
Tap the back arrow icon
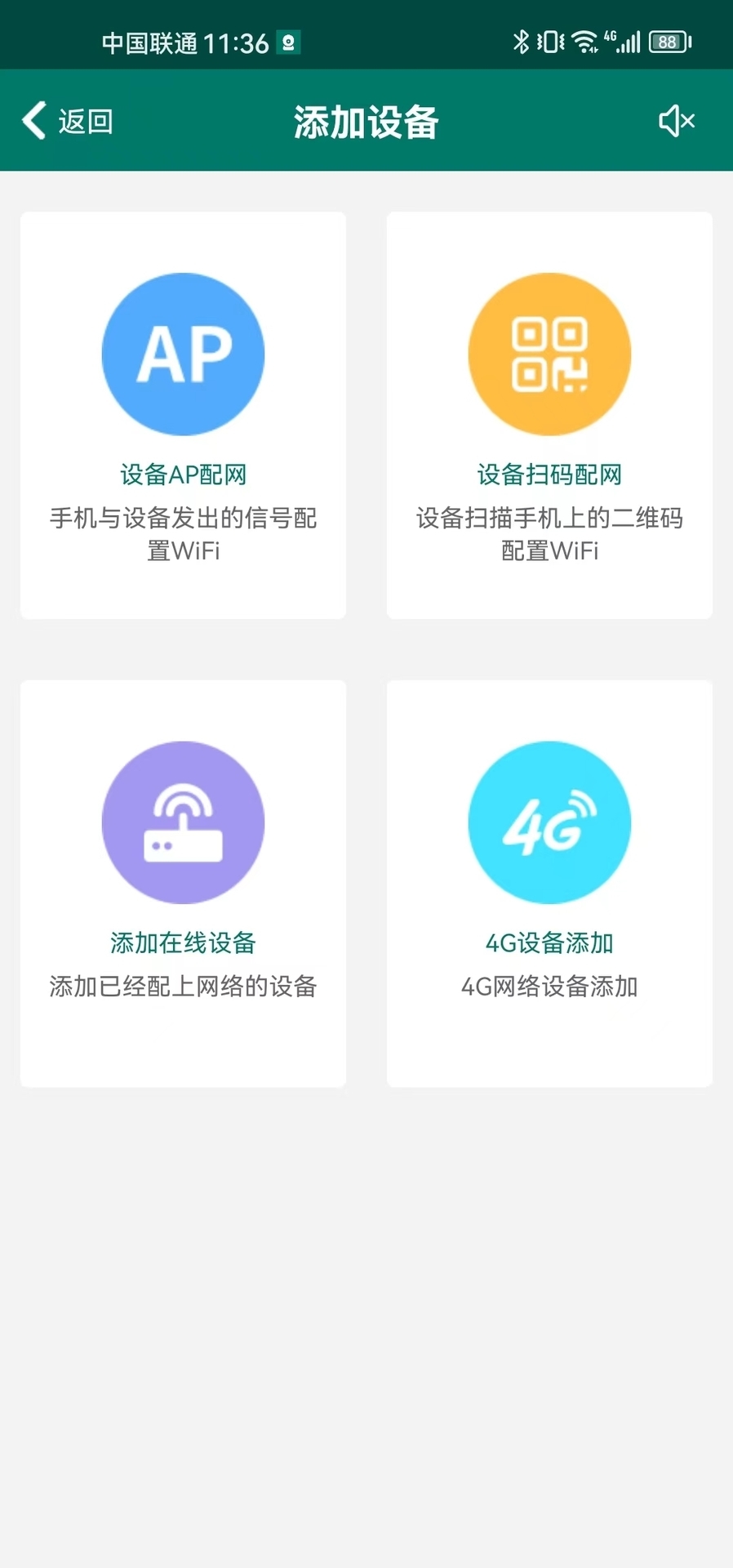32,120
